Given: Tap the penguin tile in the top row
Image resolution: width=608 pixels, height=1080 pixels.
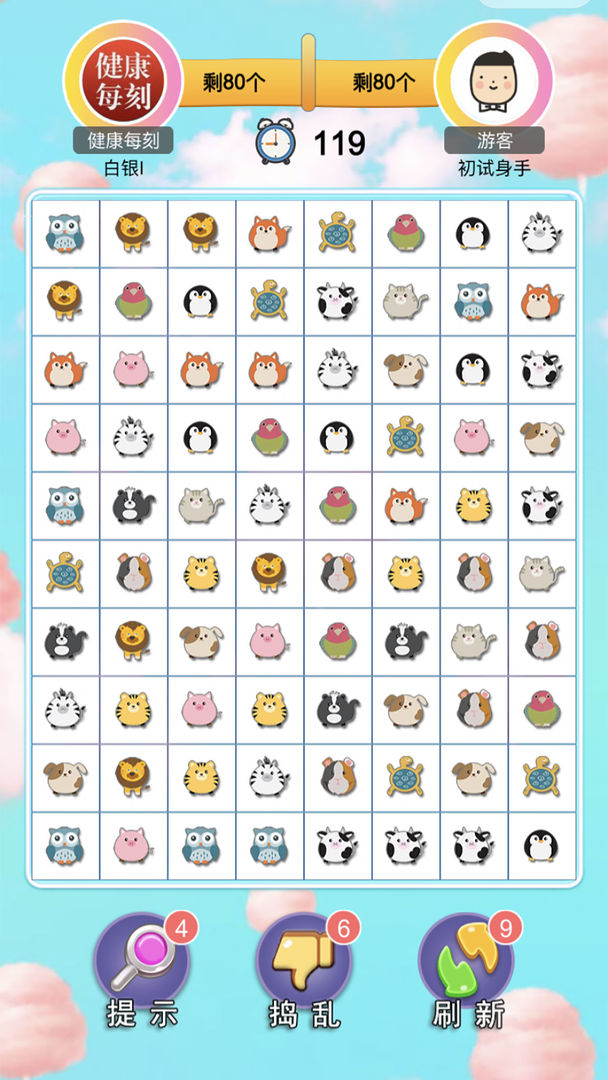Looking at the screenshot, I should (x=473, y=233).
